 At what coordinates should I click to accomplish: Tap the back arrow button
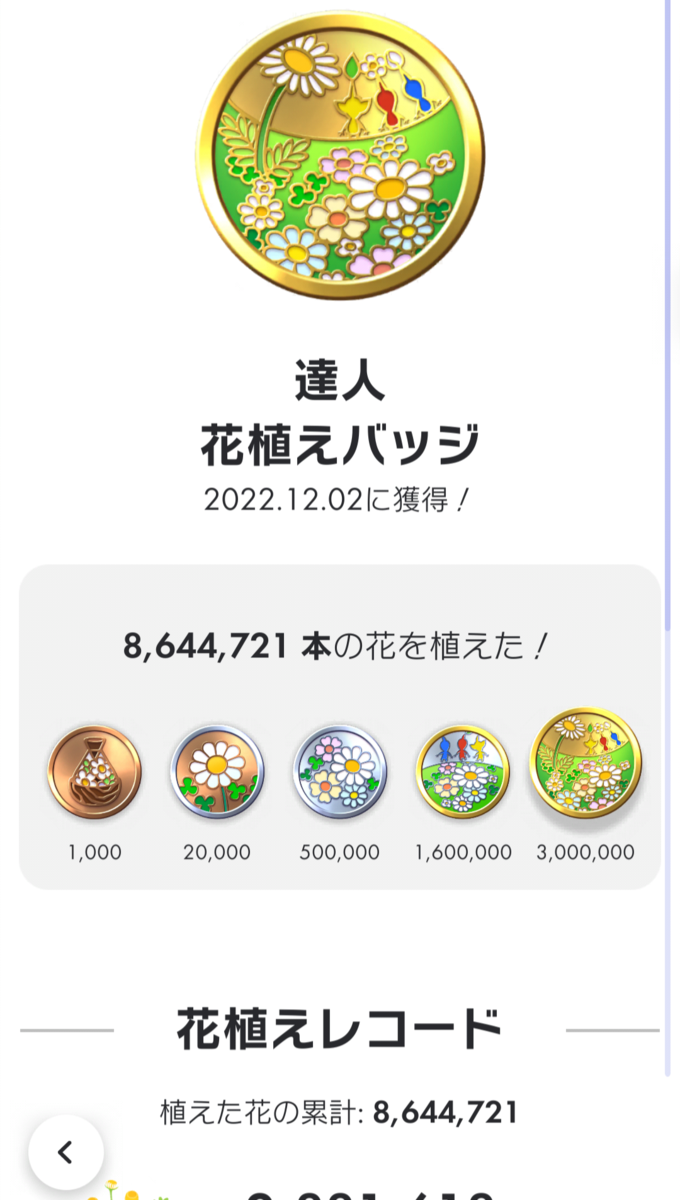click(x=65, y=1153)
